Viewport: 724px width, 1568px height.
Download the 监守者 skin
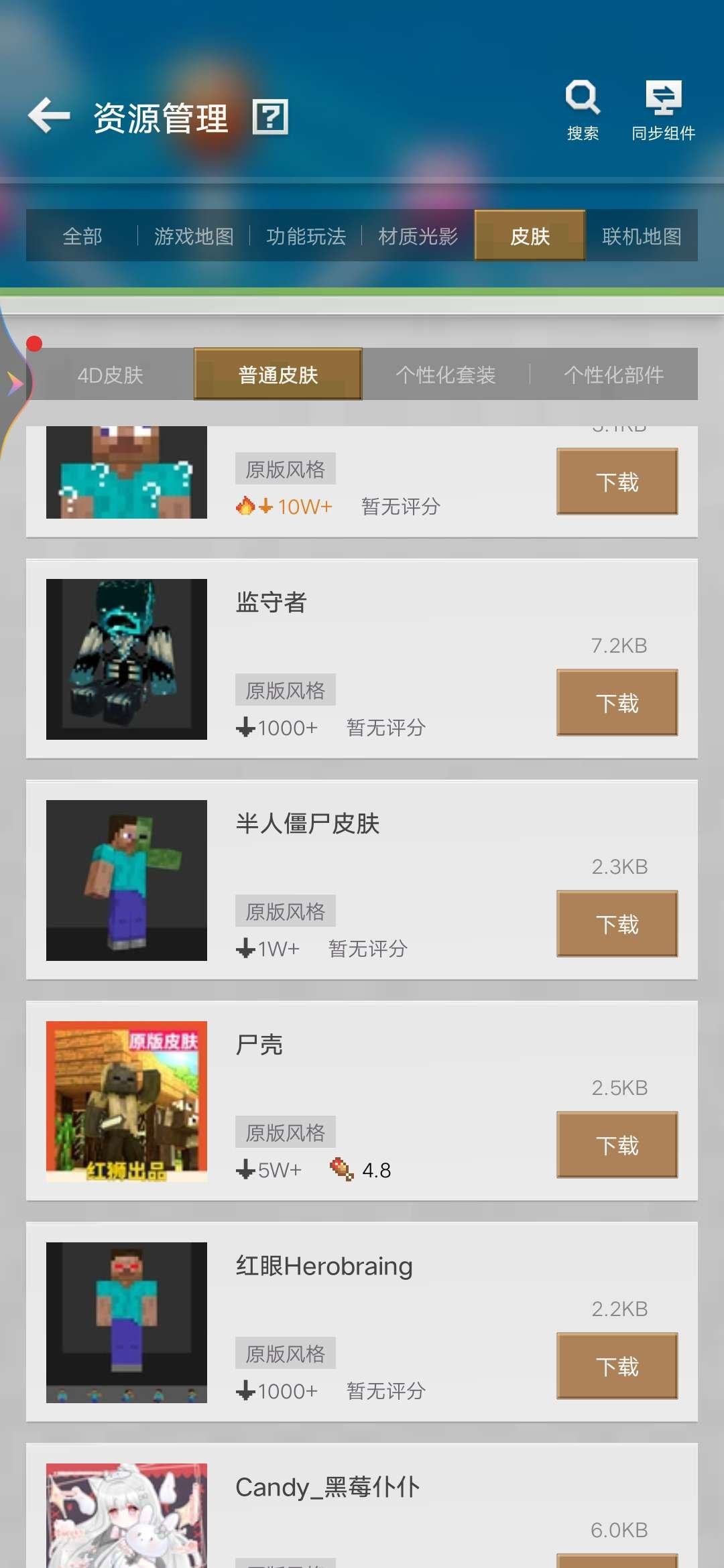pos(617,702)
